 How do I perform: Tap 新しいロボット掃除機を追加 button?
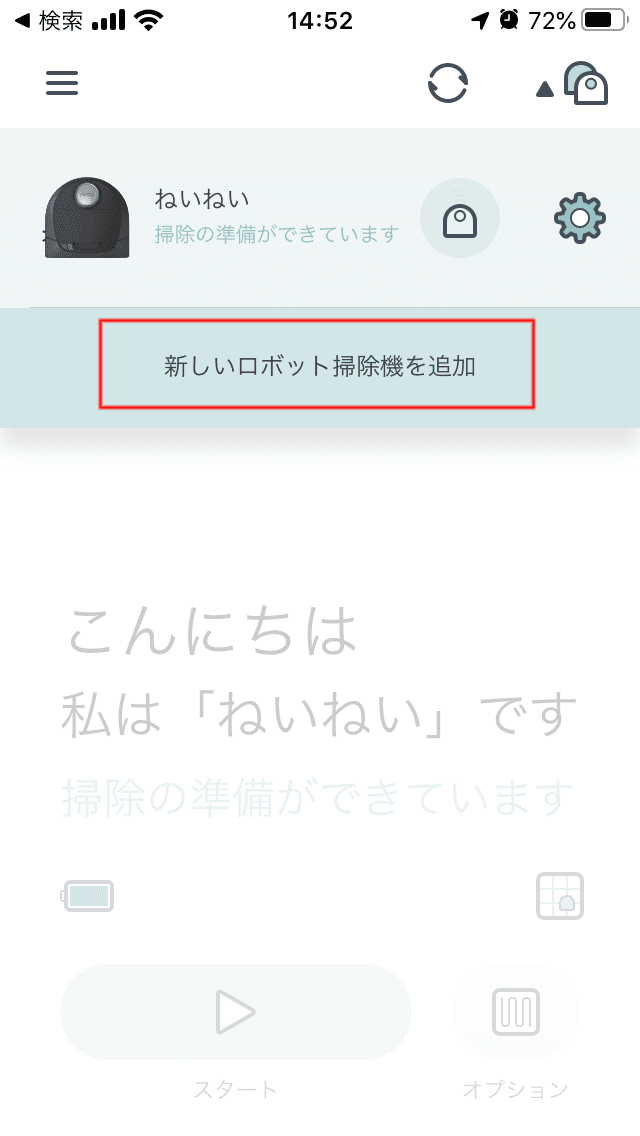tap(317, 364)
